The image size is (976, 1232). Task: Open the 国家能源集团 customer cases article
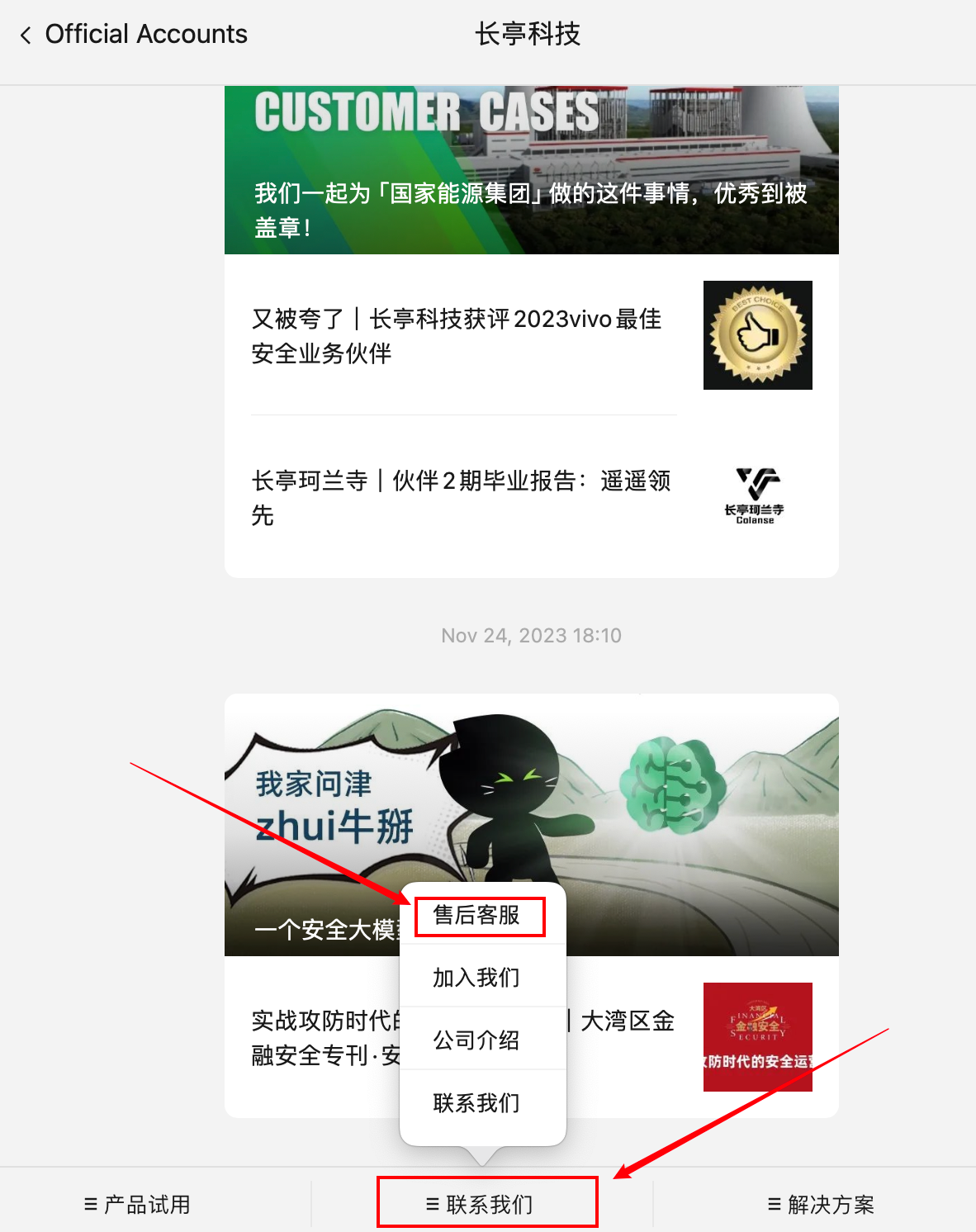531,169
